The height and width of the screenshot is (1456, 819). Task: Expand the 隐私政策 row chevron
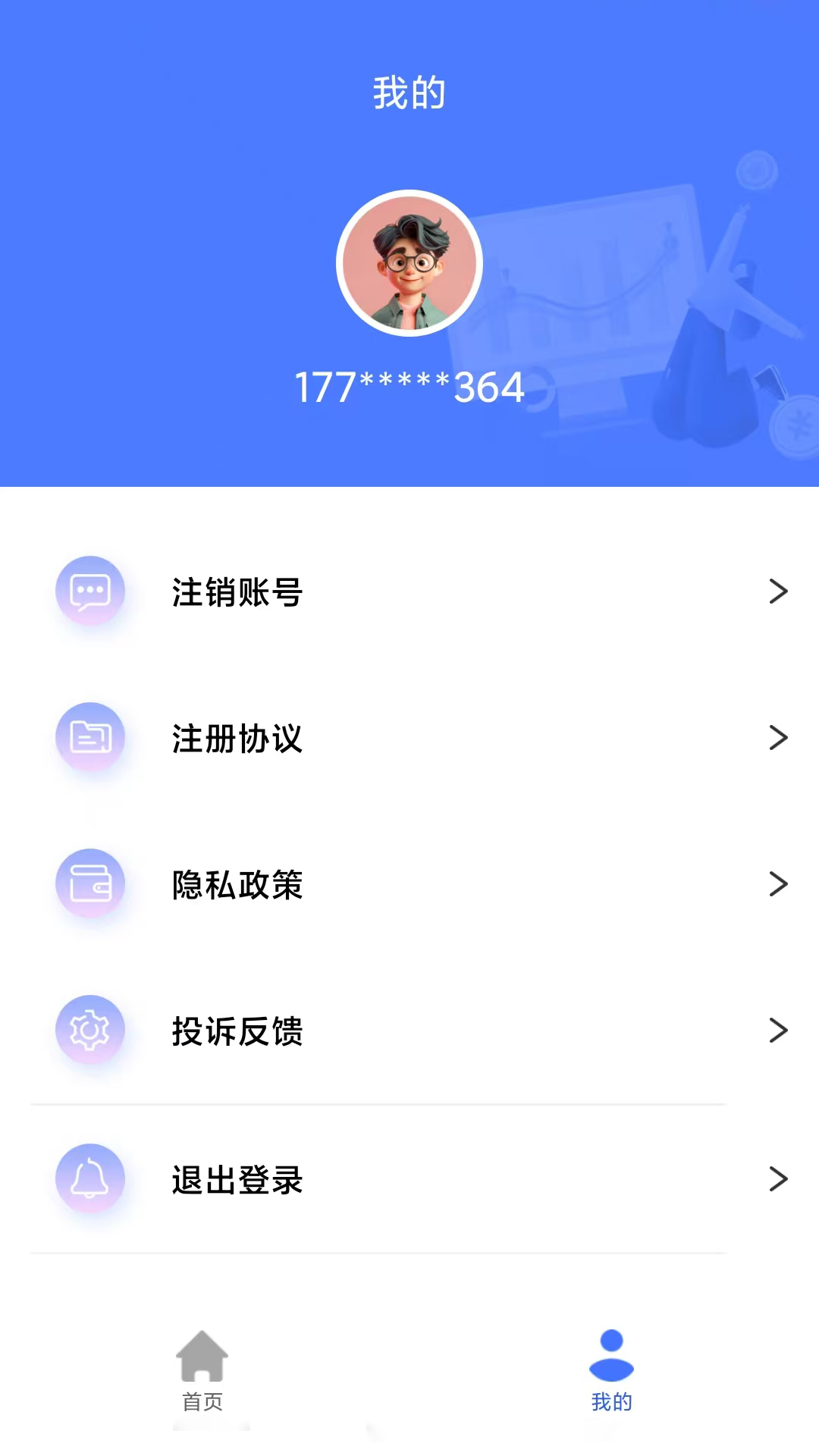(780, 883)
